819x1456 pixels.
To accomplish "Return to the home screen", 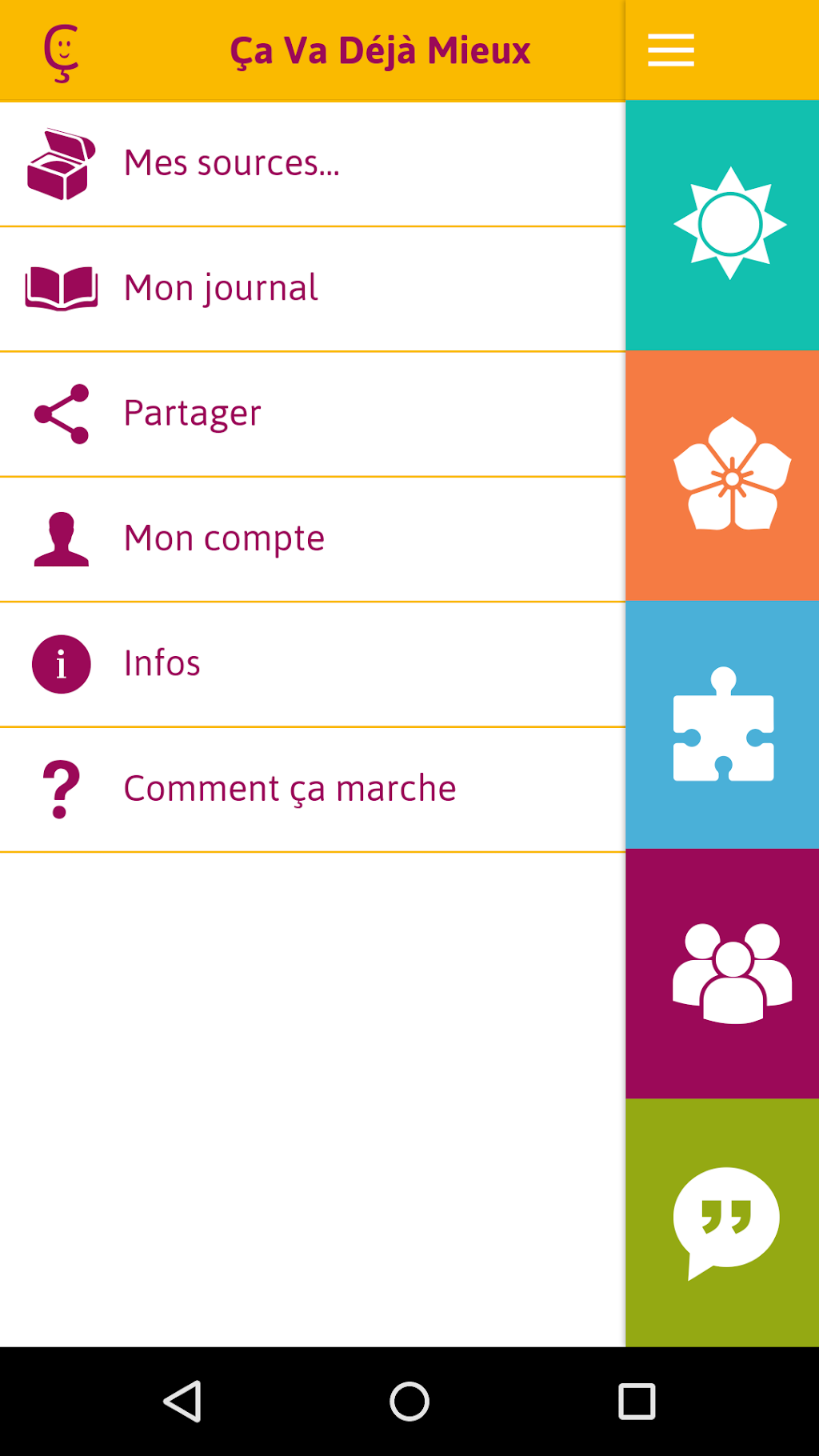I will 409,1402.
